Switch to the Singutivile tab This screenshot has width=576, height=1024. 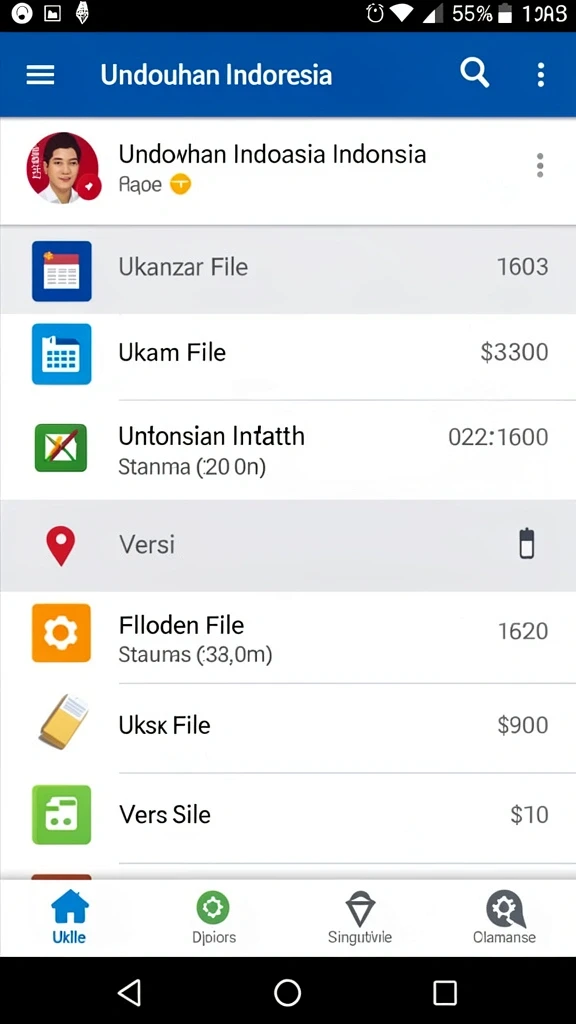coord(360,917)
